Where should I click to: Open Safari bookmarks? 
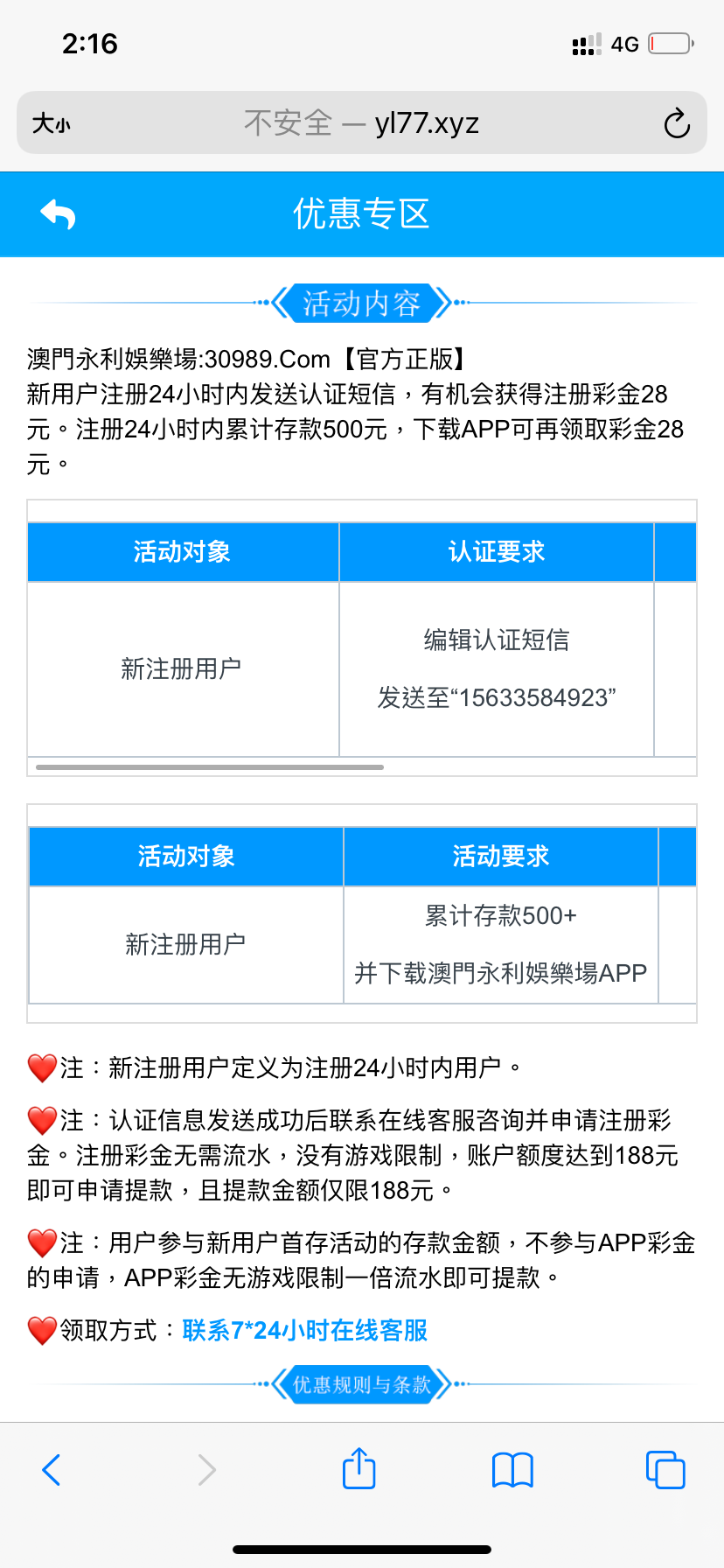512,1470
